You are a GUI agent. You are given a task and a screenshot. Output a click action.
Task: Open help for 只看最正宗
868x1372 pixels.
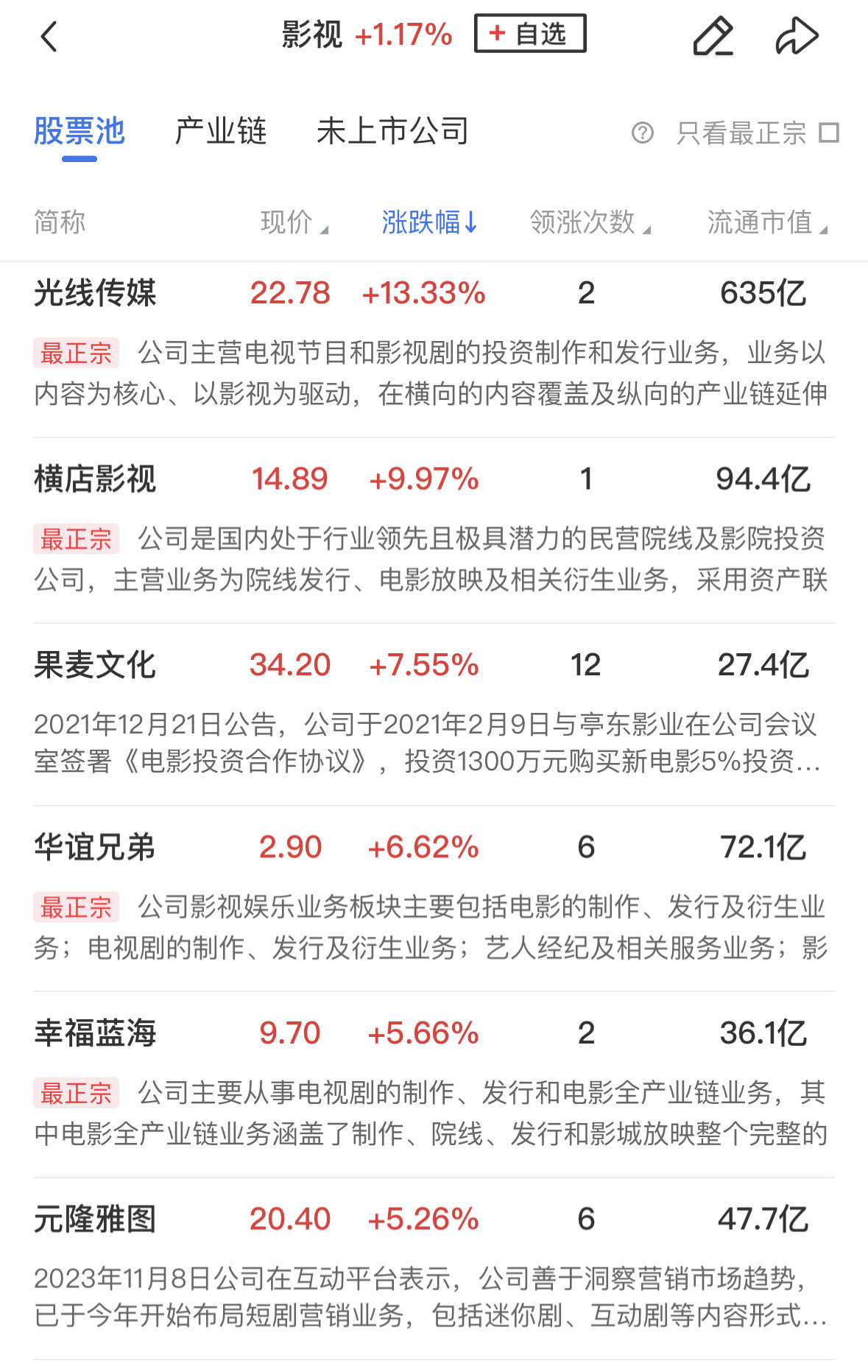[x=642, y=133]
